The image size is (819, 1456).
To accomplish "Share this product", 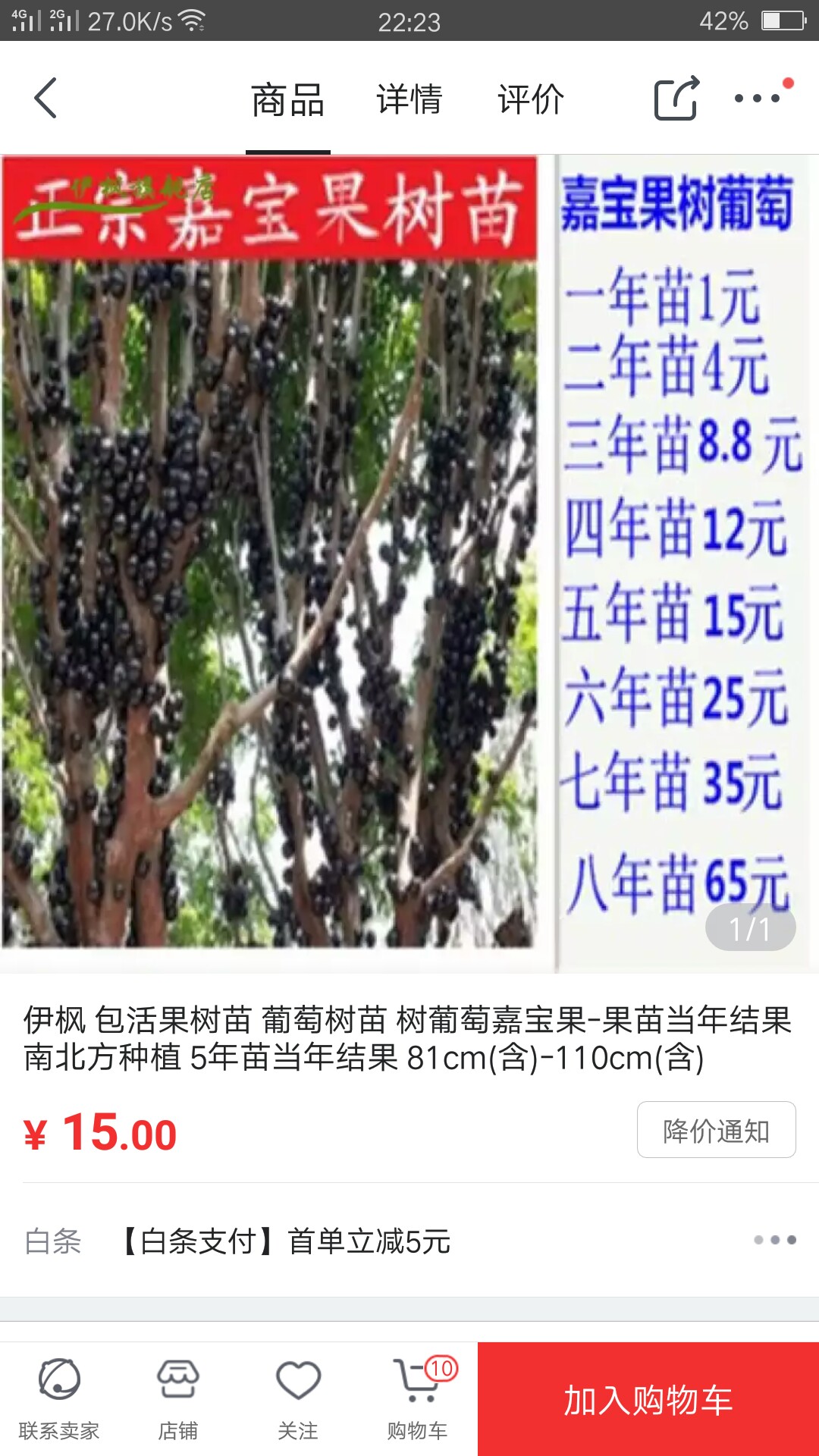I will click(x=676, y=99).
